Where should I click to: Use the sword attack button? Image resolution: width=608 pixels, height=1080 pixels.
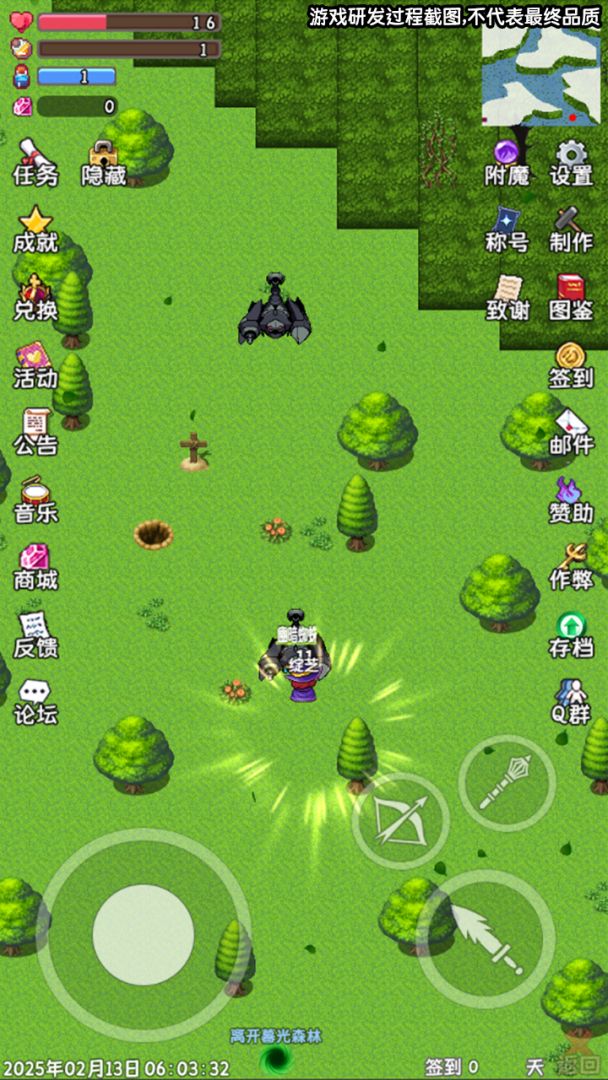tap(486, 938)
